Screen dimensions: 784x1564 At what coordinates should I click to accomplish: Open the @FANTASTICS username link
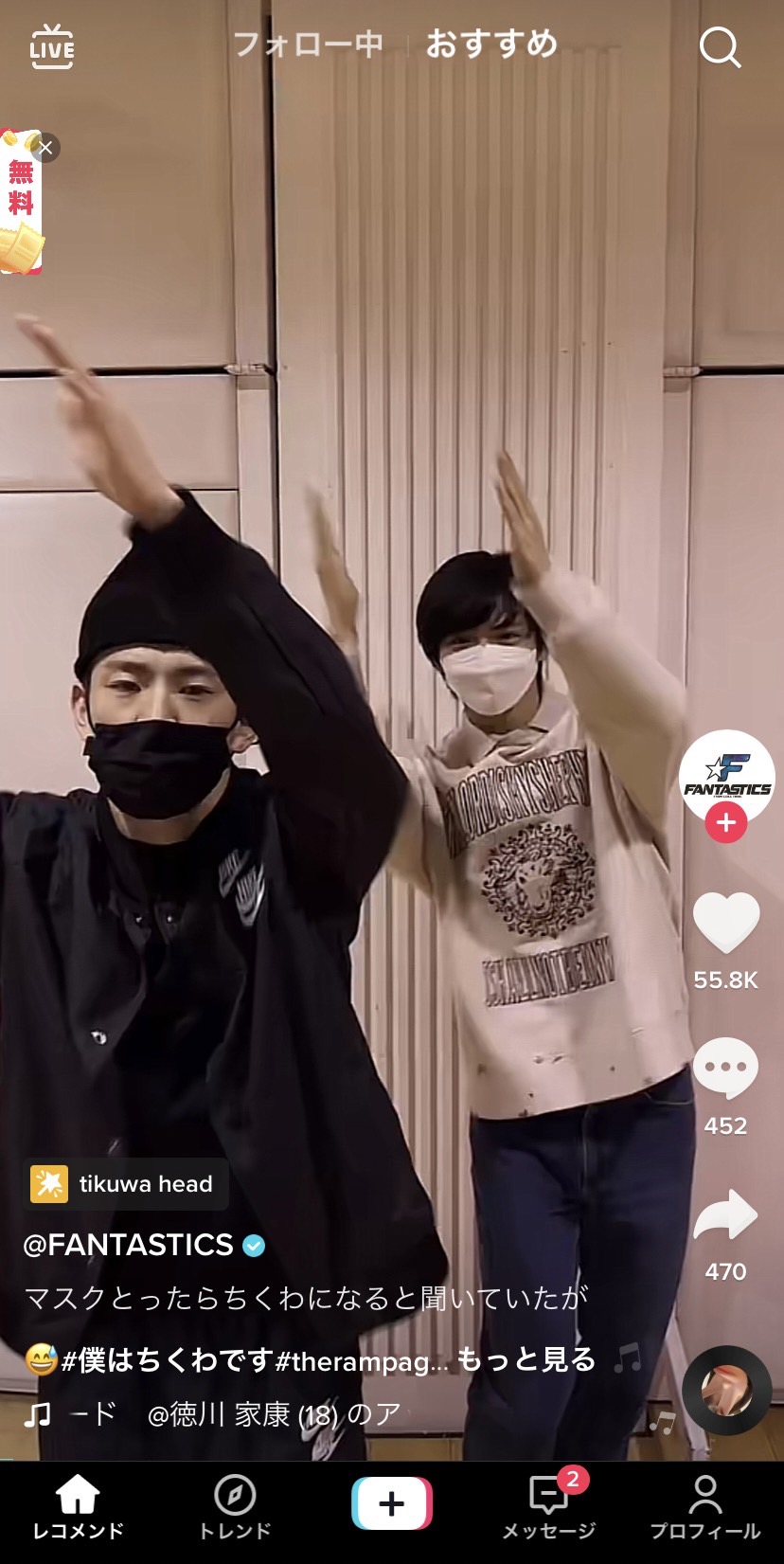129,1245
